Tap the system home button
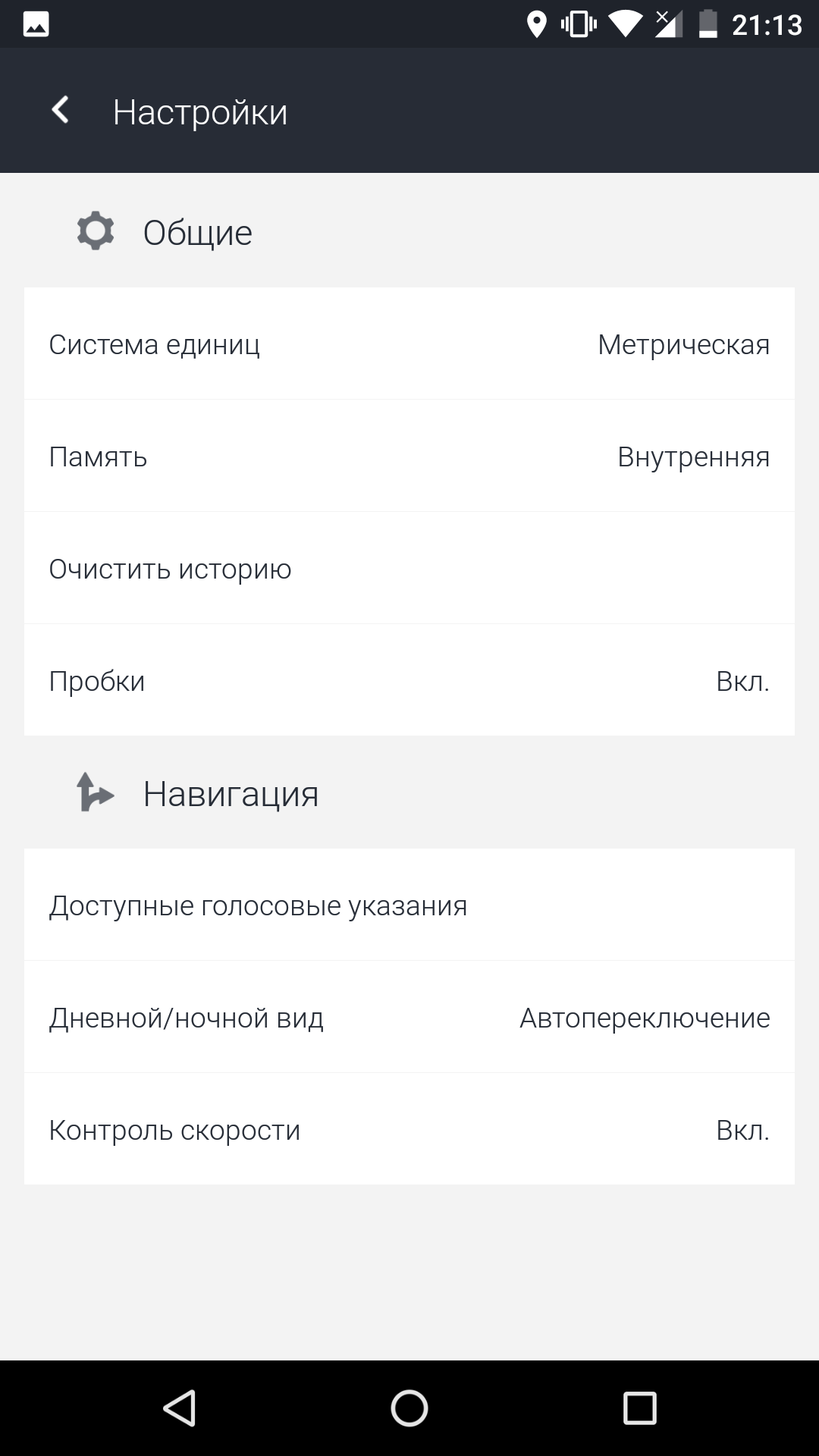The height and width of the screenshot is (1456, 819). (409, 1408)
